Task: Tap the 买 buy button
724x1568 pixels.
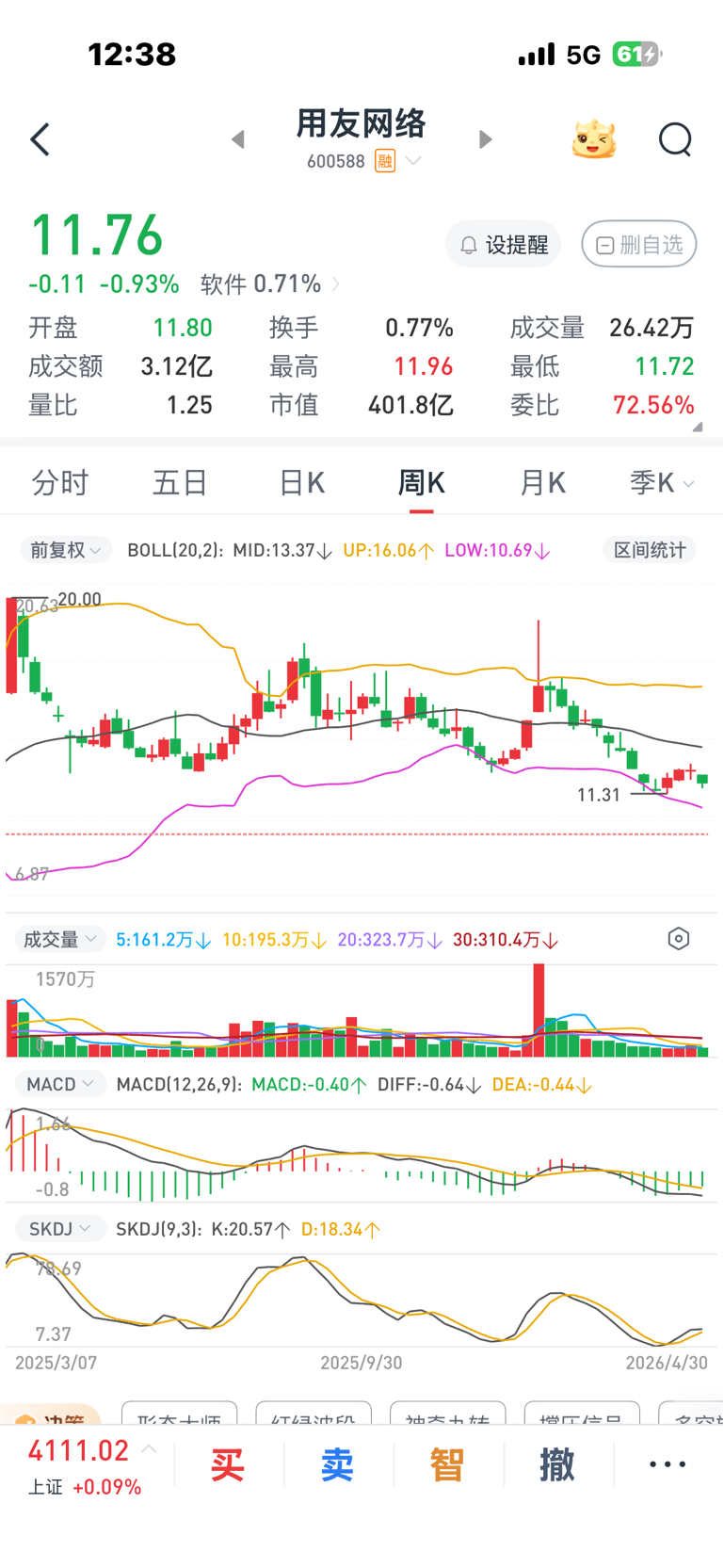Action: click(x=228, y=1464)
